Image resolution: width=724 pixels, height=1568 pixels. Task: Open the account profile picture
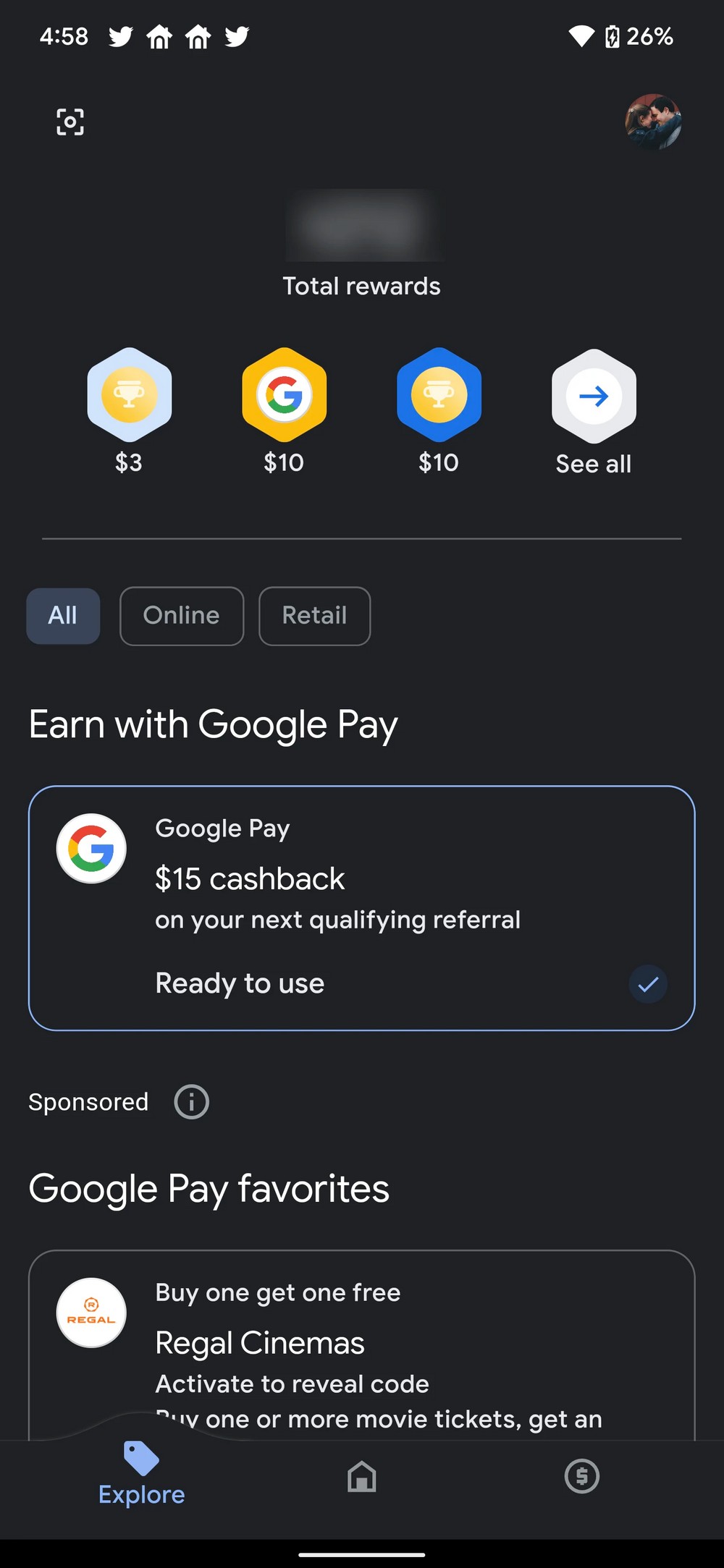tap(653, 122)
